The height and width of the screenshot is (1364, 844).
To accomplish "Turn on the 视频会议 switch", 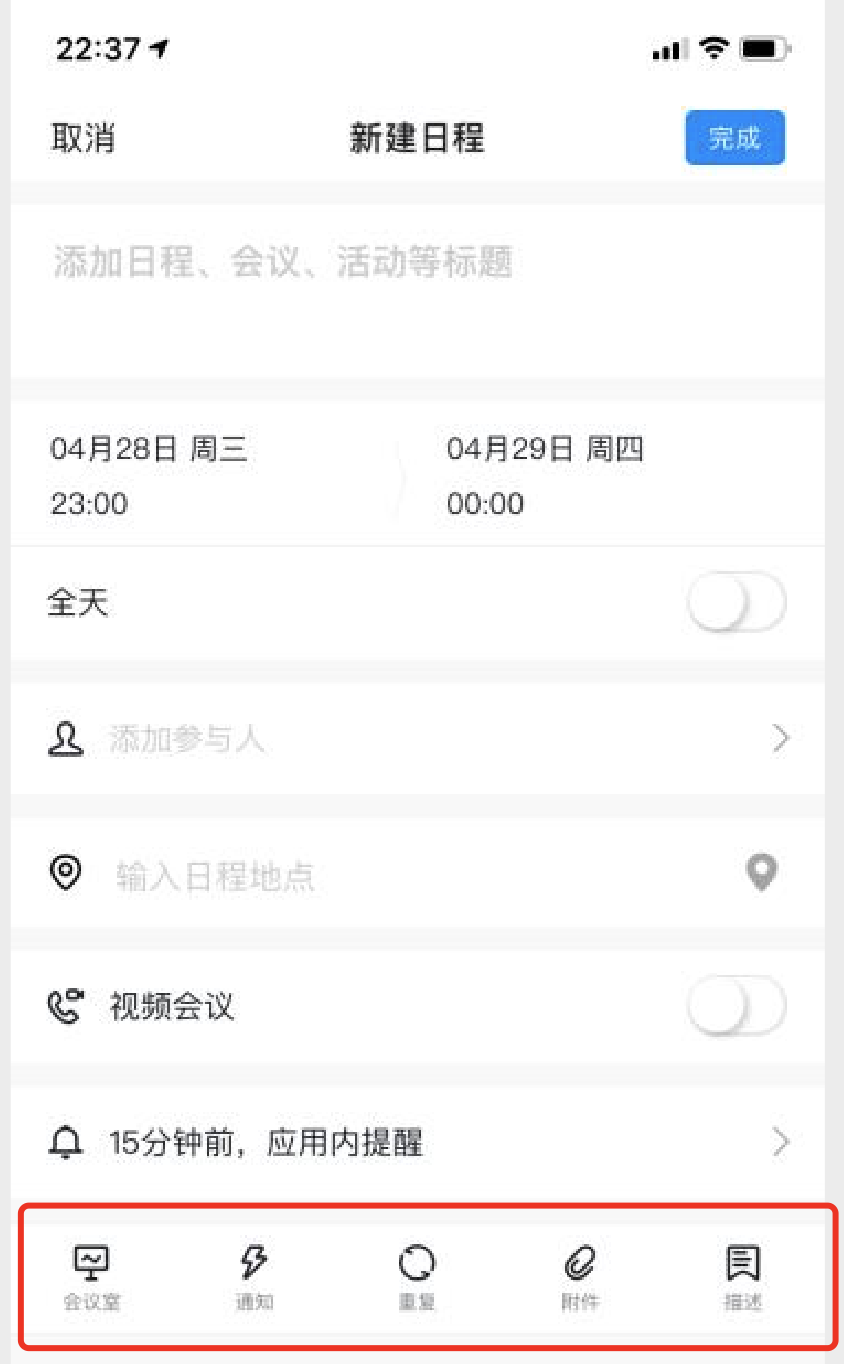I will 737,1005.
